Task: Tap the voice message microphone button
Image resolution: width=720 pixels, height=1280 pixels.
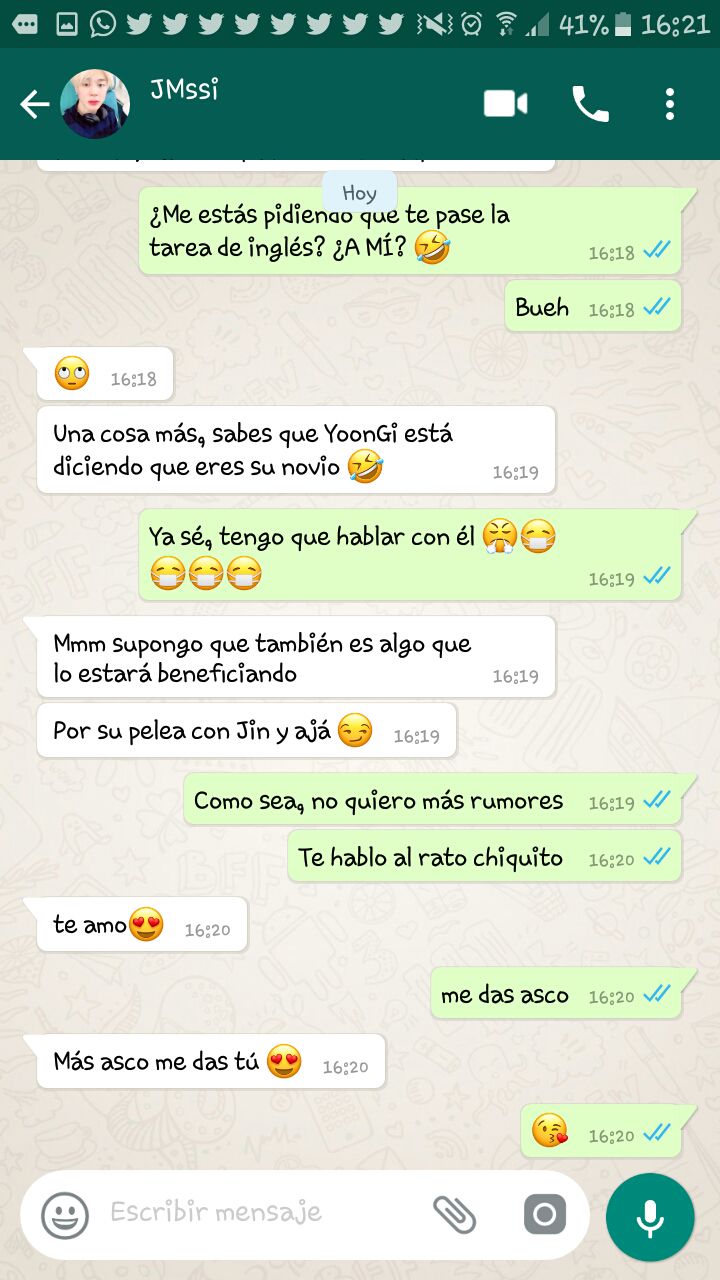Action: pyautogui.click(x=650, y=1217)
